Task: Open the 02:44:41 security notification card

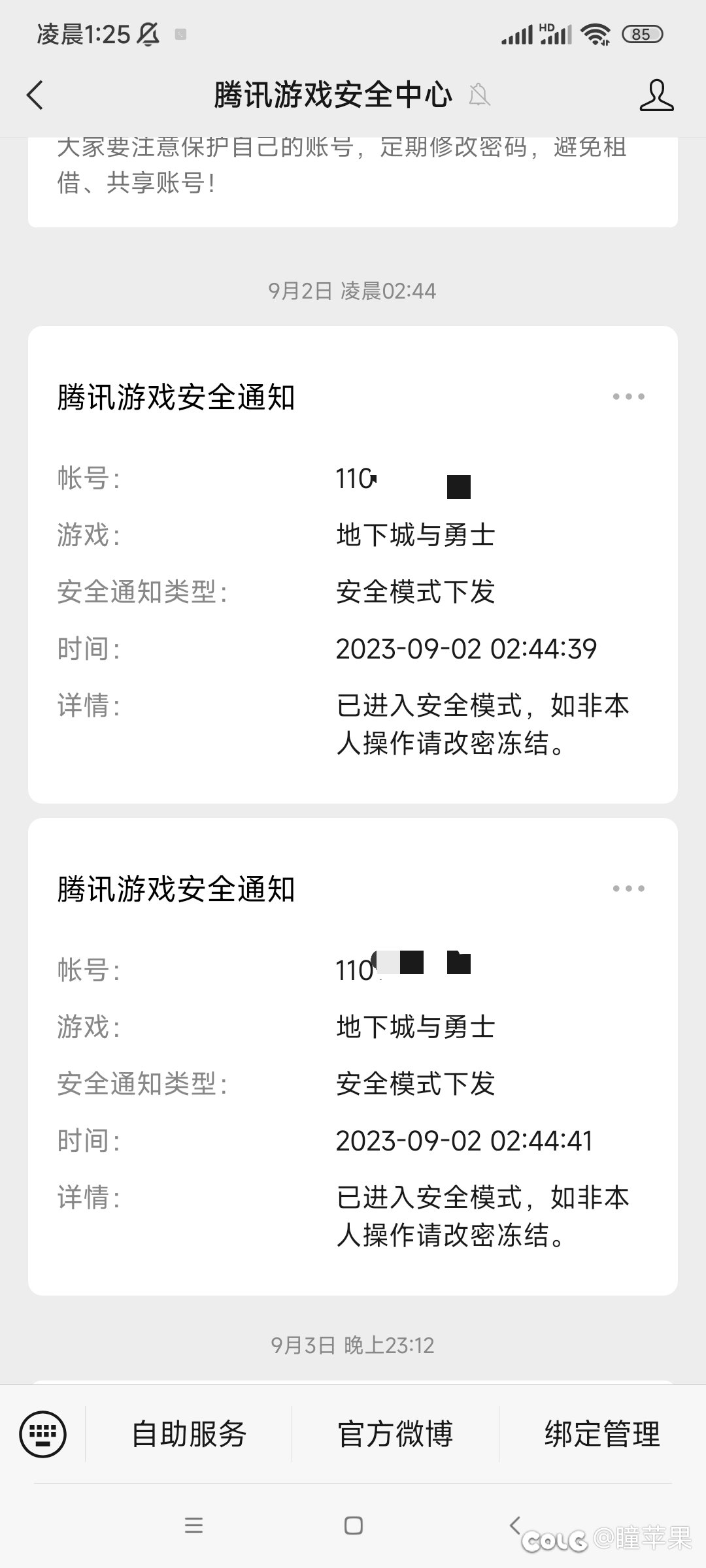Action: [353, 1056]
